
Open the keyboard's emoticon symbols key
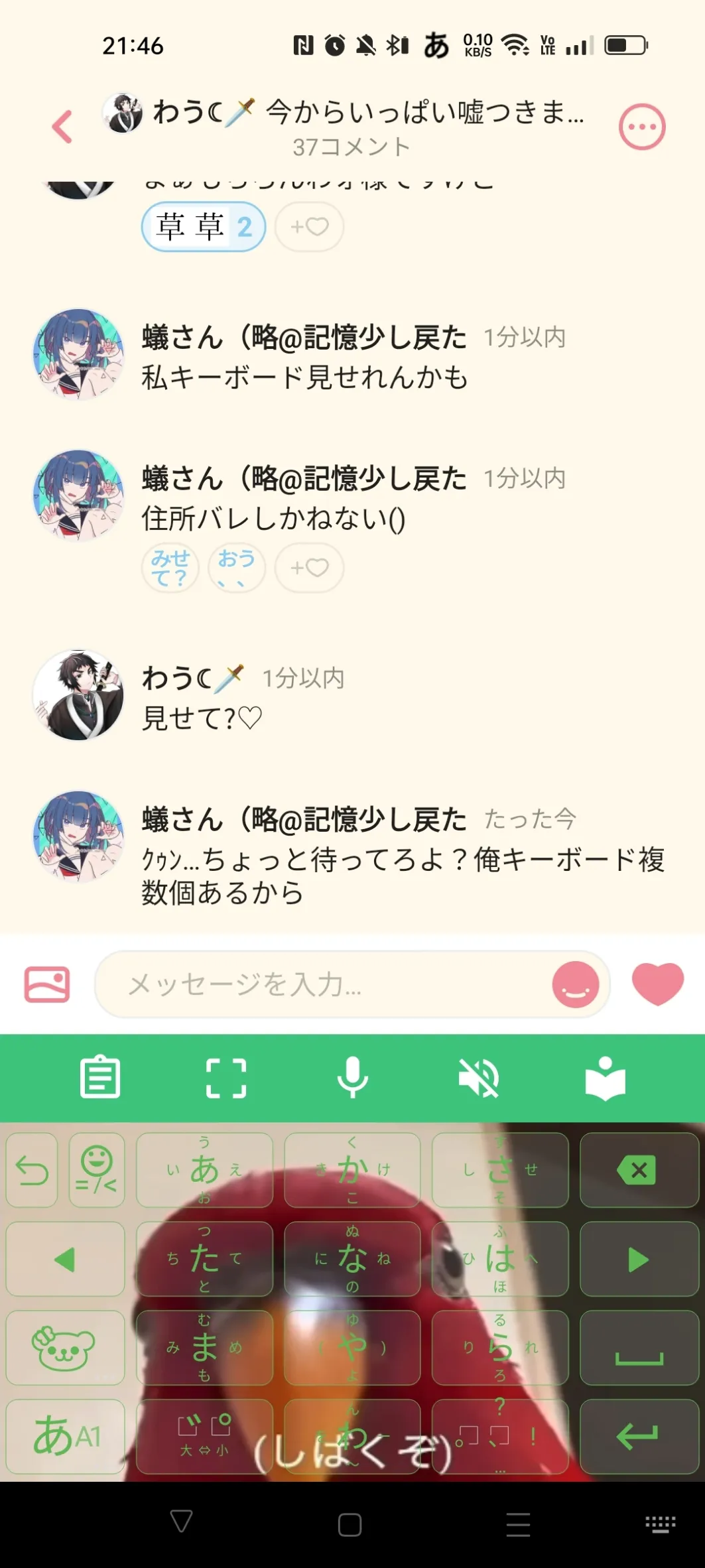pyautogui.click(x=97, y=1170)
